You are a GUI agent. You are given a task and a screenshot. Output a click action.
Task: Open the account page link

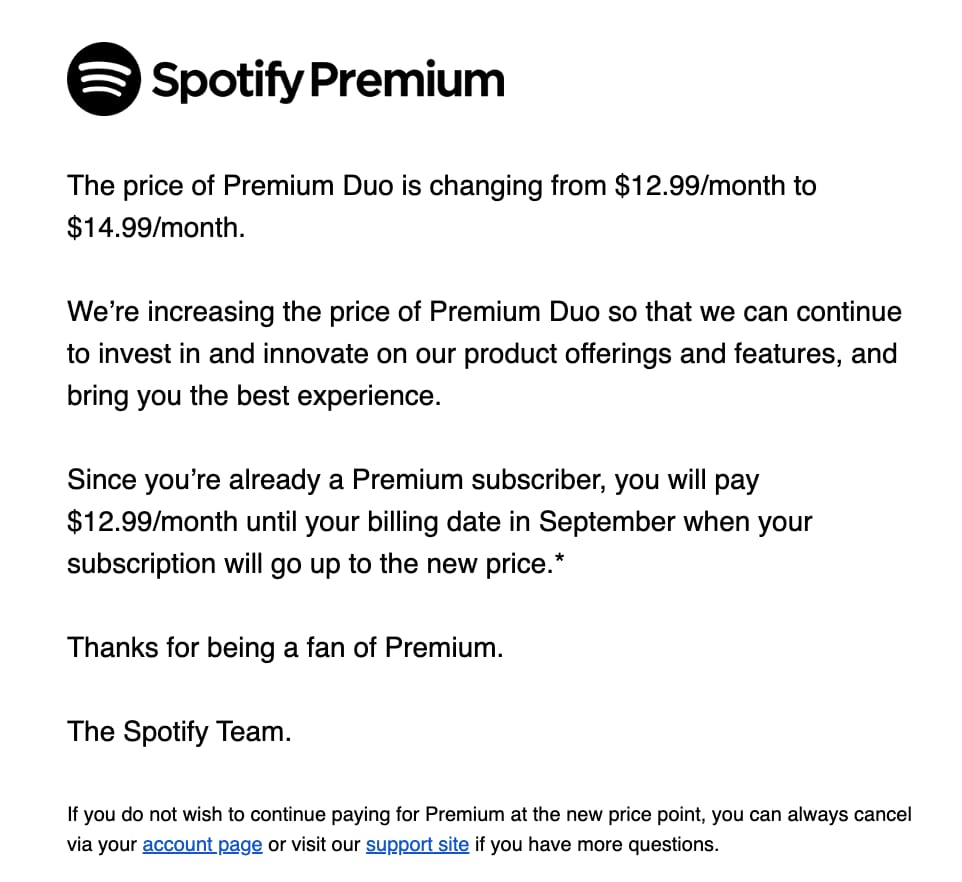(x=202, y=844)
